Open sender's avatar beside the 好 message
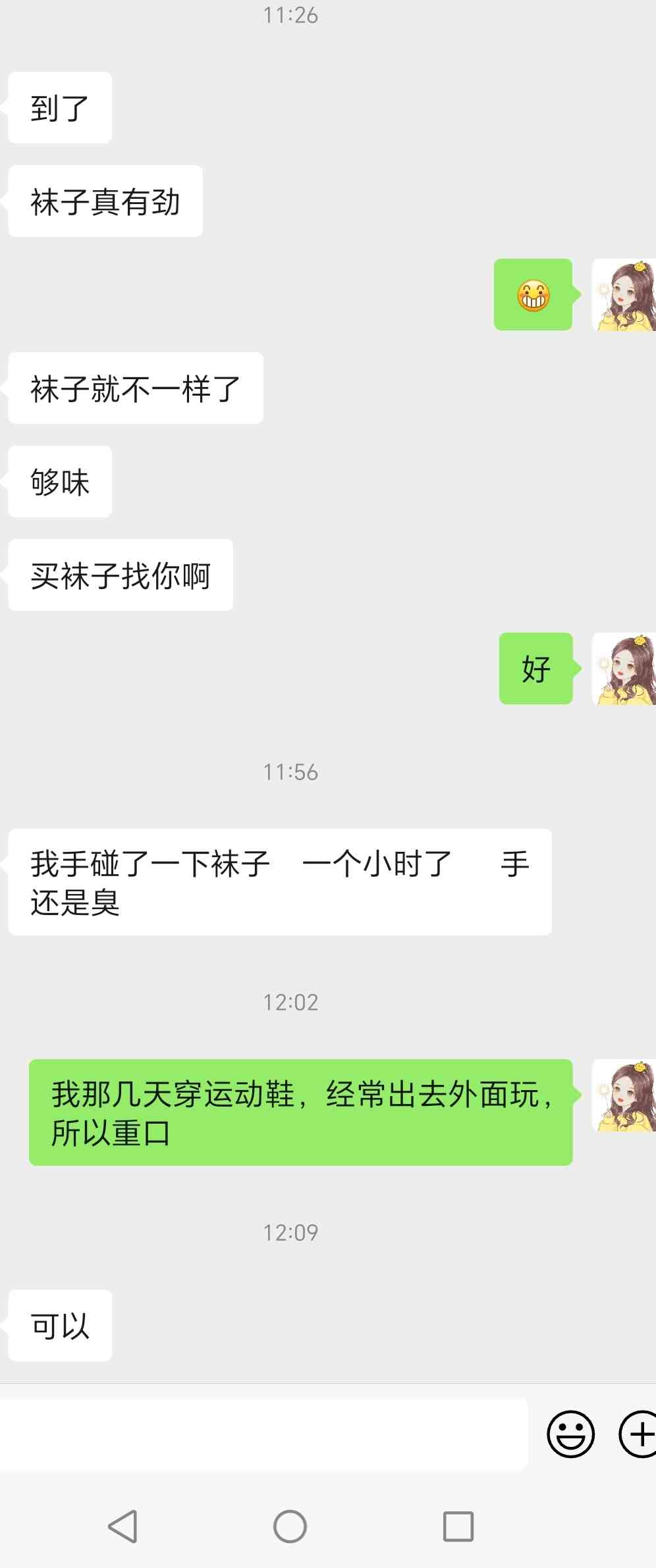Screen dimensions: 656x1568 pyautogui.click(x=624, y=668)
